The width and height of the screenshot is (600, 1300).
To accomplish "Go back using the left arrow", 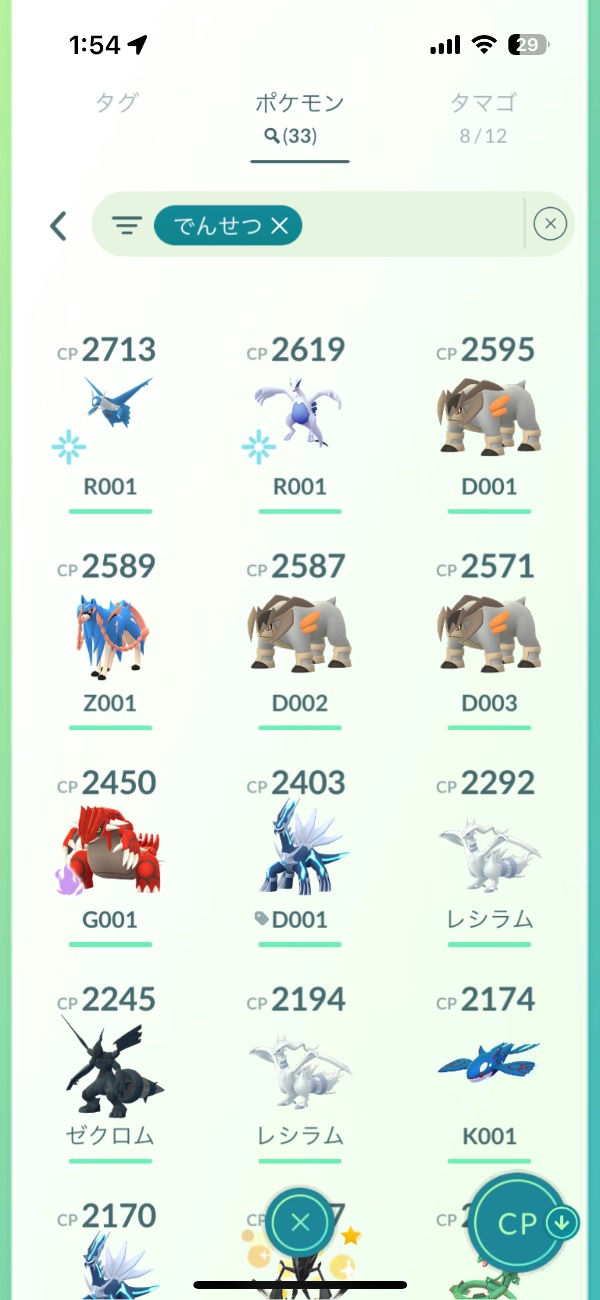I will pyautogui.click(x=58, y=226).
